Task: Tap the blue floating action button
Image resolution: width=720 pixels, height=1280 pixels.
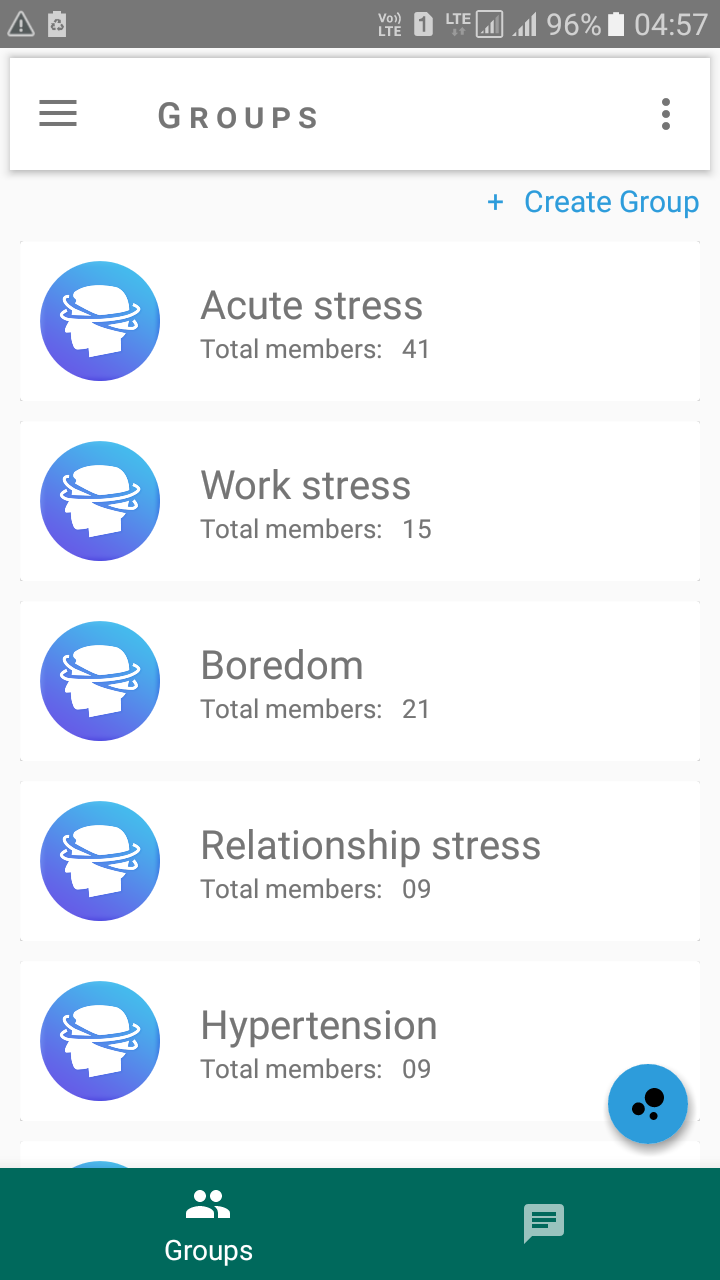Action: [648, 1104]
